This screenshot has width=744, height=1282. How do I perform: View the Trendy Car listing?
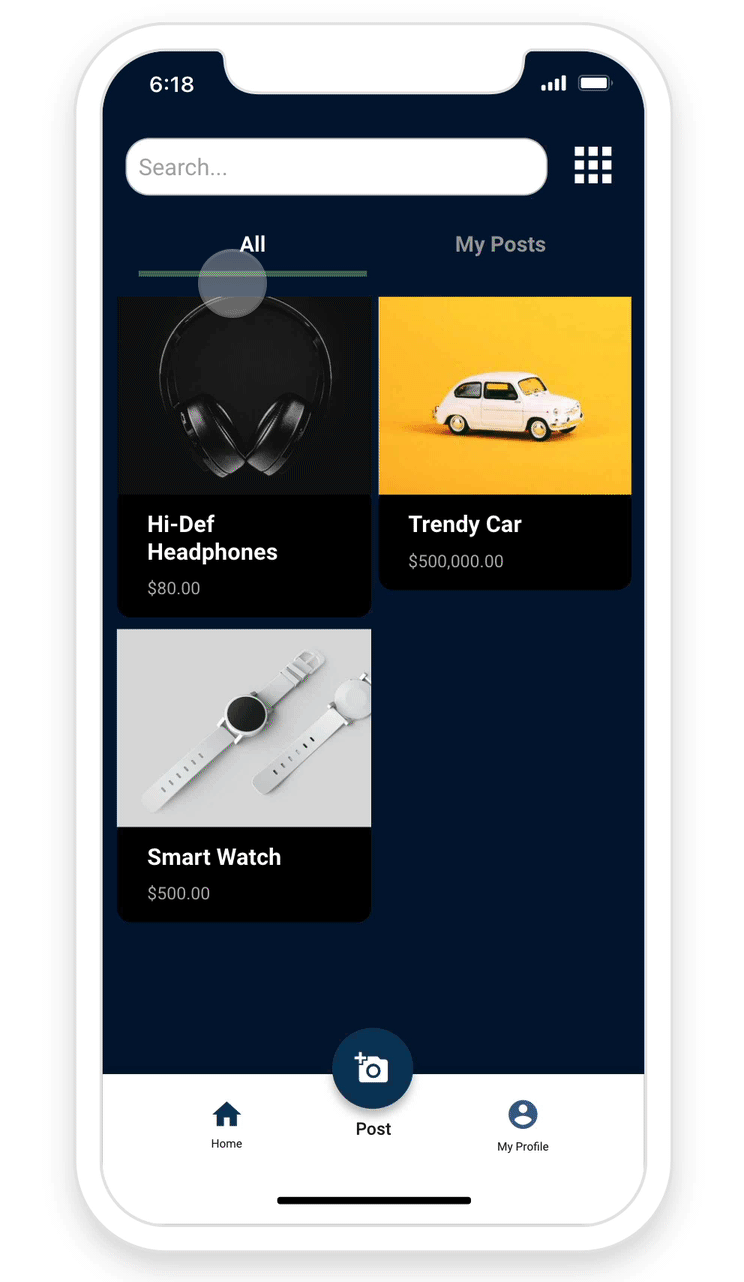[x=505, y=442]
